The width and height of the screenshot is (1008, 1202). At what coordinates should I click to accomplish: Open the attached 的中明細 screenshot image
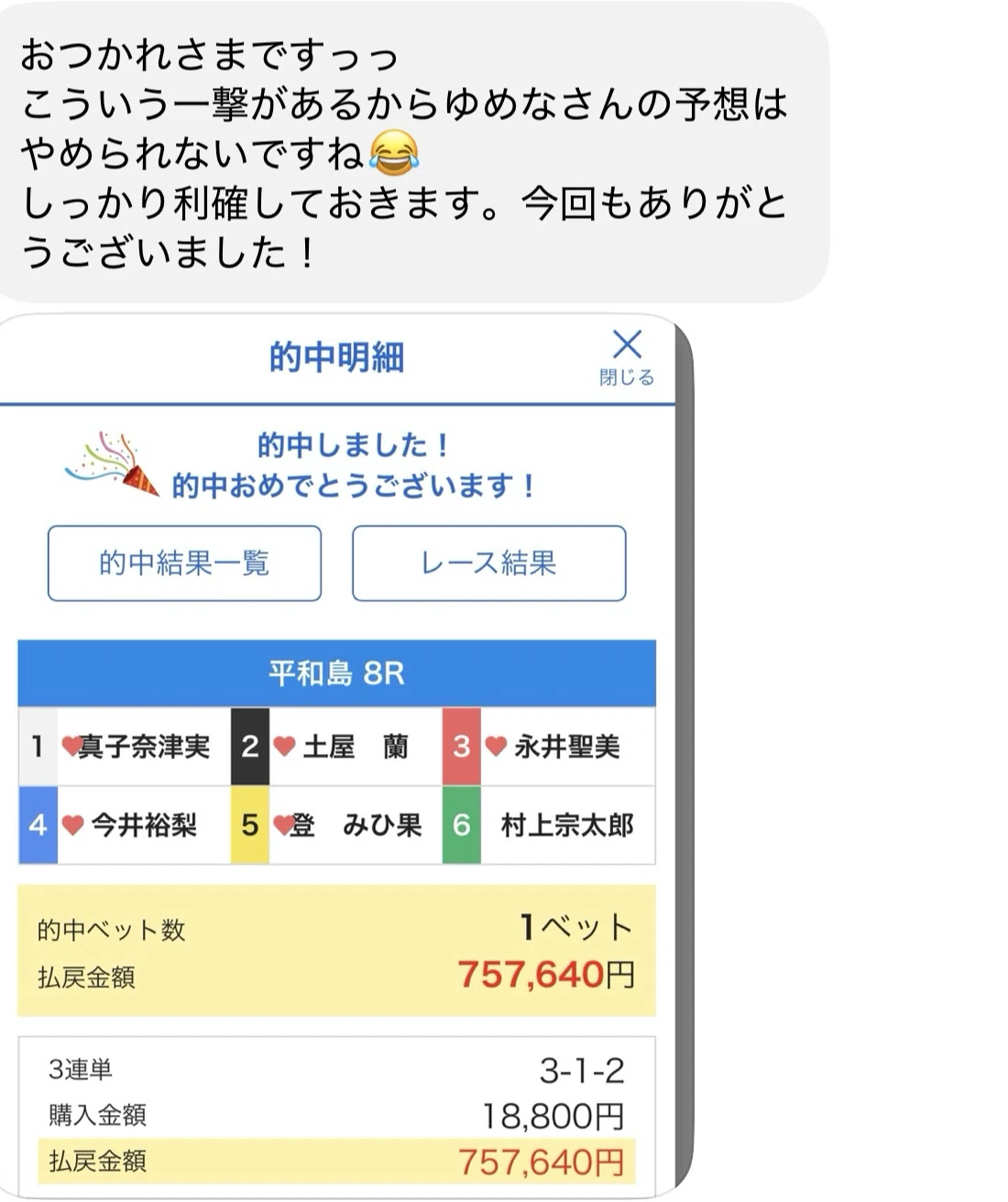[x=346, y=756]
